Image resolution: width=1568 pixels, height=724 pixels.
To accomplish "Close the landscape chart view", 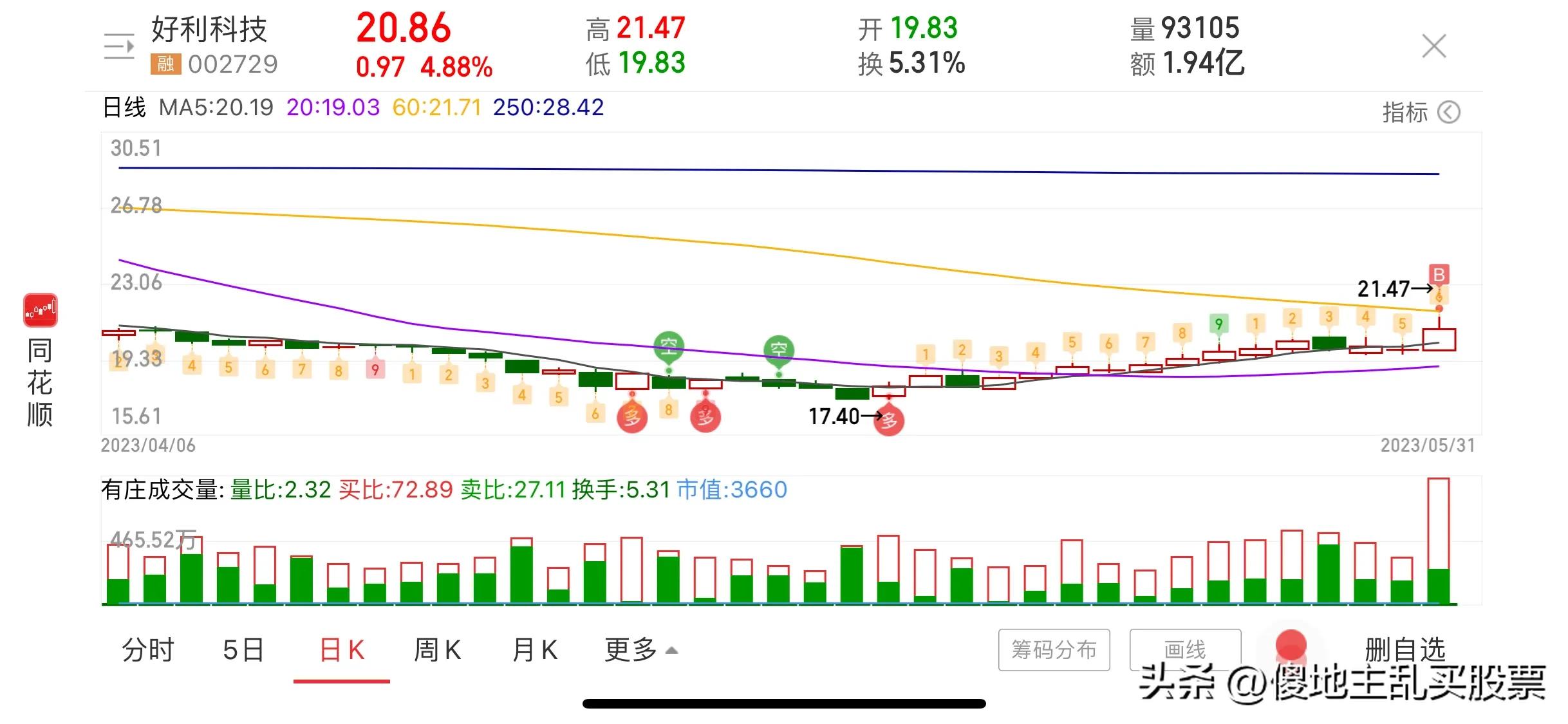I will tap(1433, 46).
